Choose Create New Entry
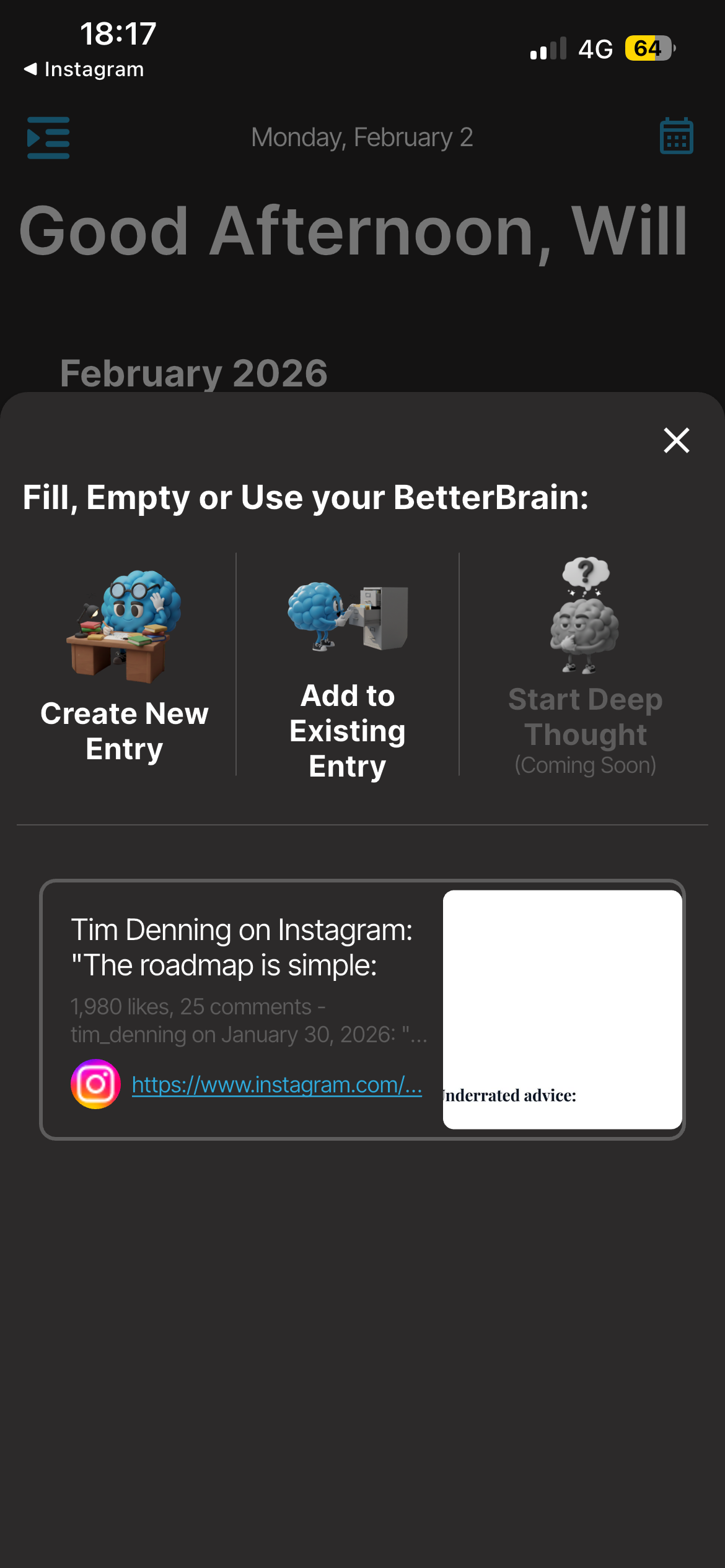This screenshot has height=1568, width=725. (124, 731)
